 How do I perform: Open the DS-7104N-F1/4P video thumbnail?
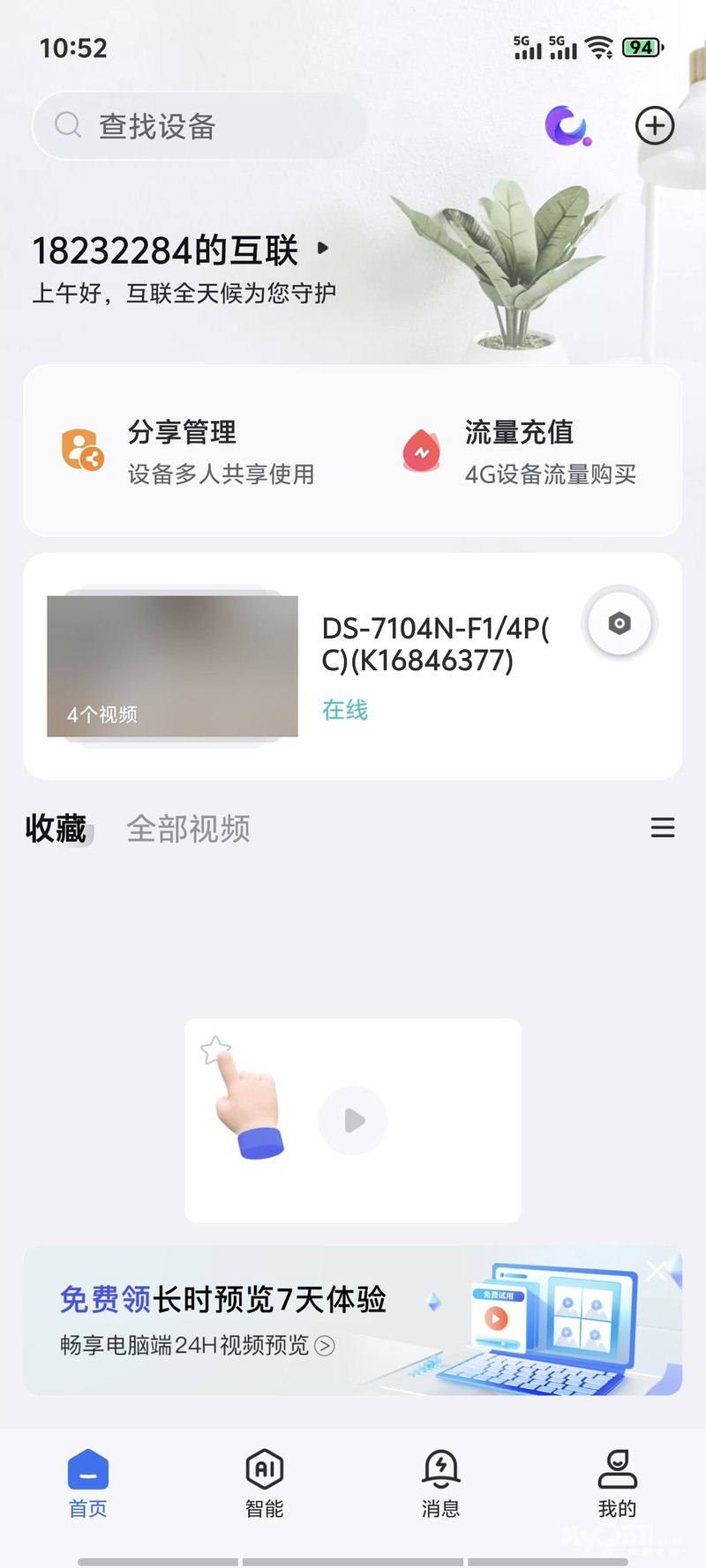pos(172,666)
